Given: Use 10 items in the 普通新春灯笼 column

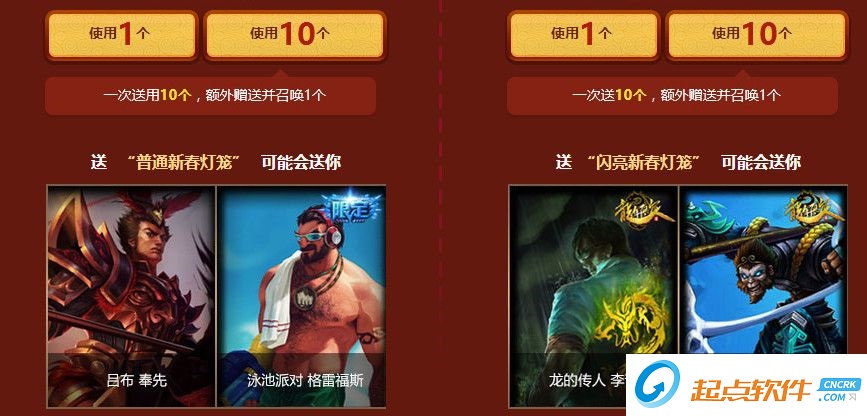Looking at the screenshot, I should (x=294, y=35).
